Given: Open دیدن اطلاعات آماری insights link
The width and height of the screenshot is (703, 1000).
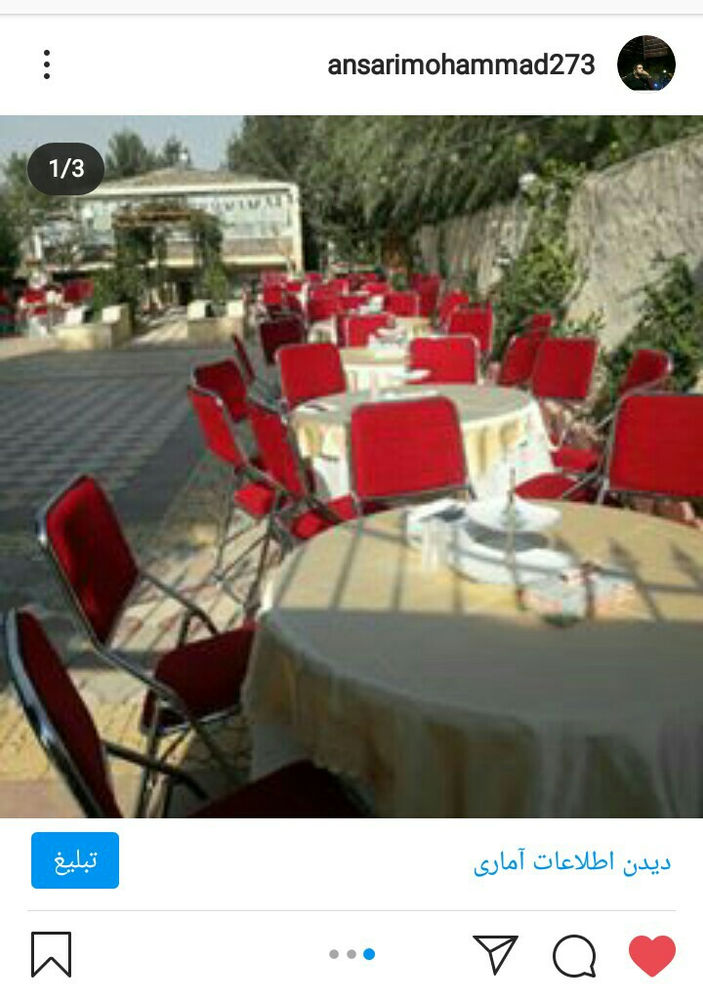Looking at the screenshot, I should 572,863.
